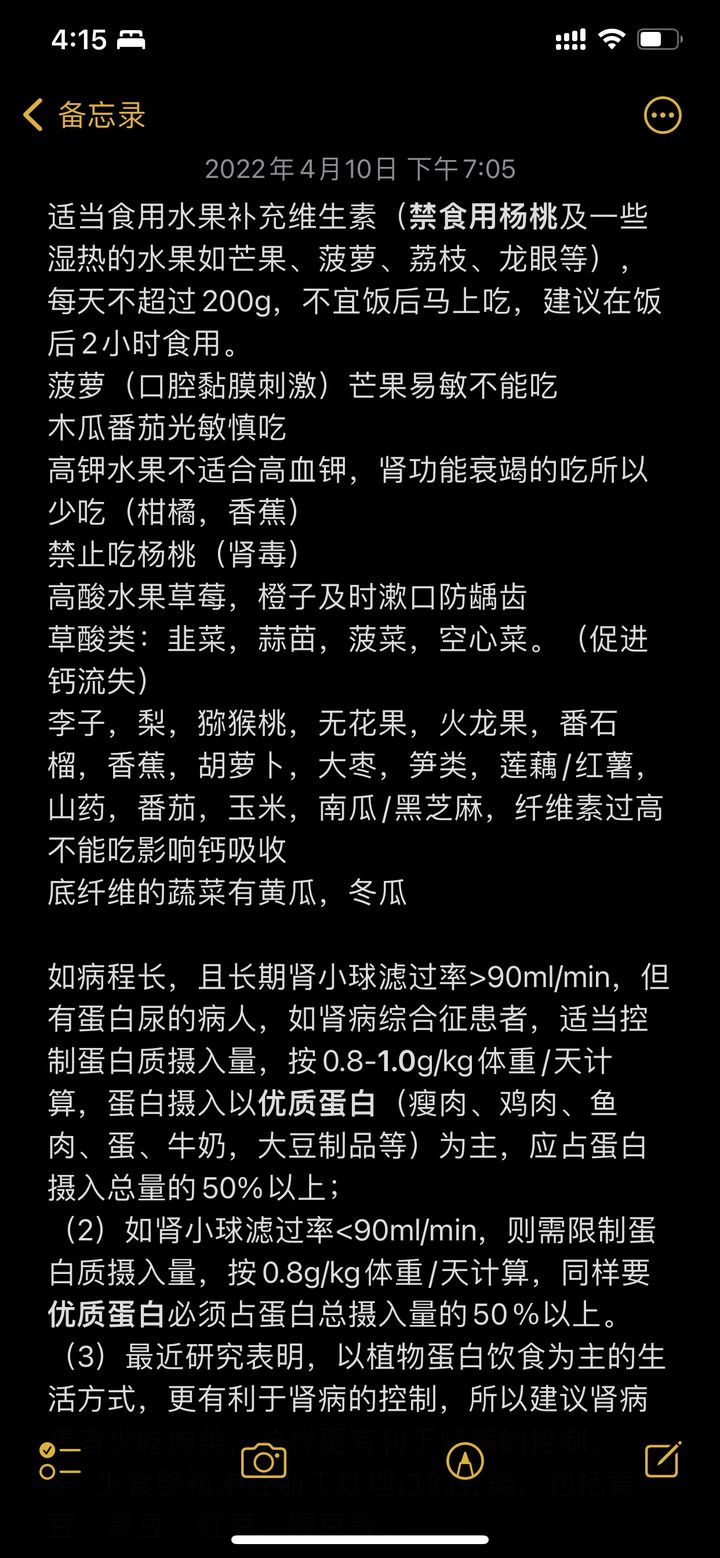Open the more options menu
The height and width of the screenshot is (1558, 720).
(662, 115)
